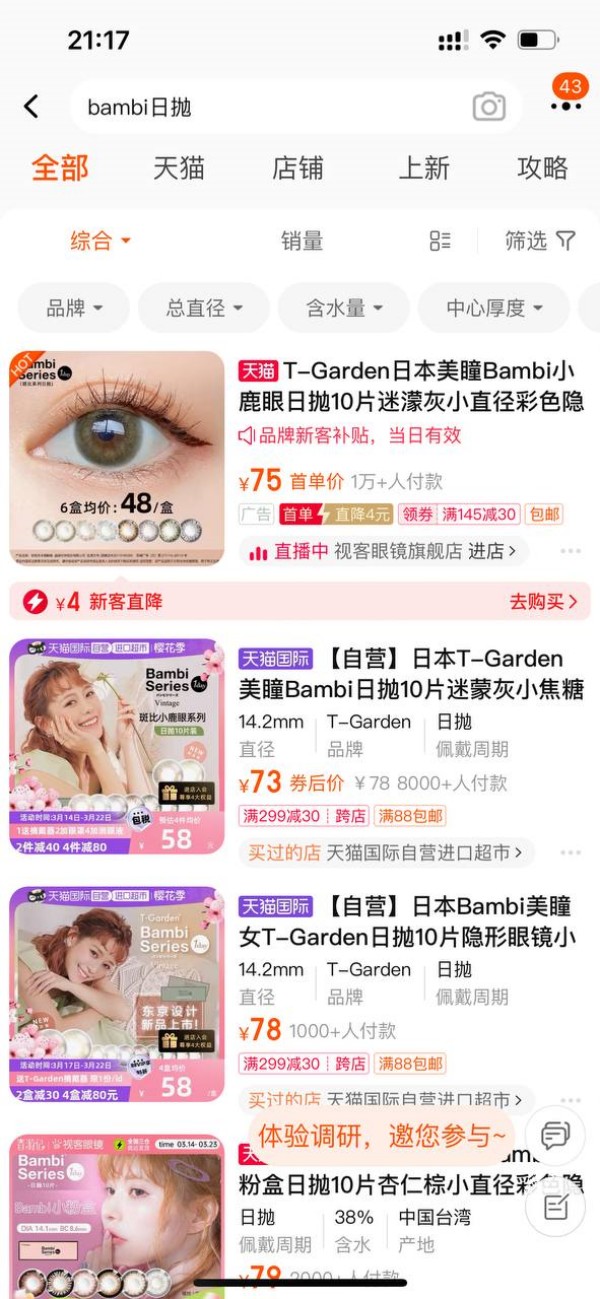Switch to the 攻略 tab
The image size is (600, 1299).
pos(542,168)
